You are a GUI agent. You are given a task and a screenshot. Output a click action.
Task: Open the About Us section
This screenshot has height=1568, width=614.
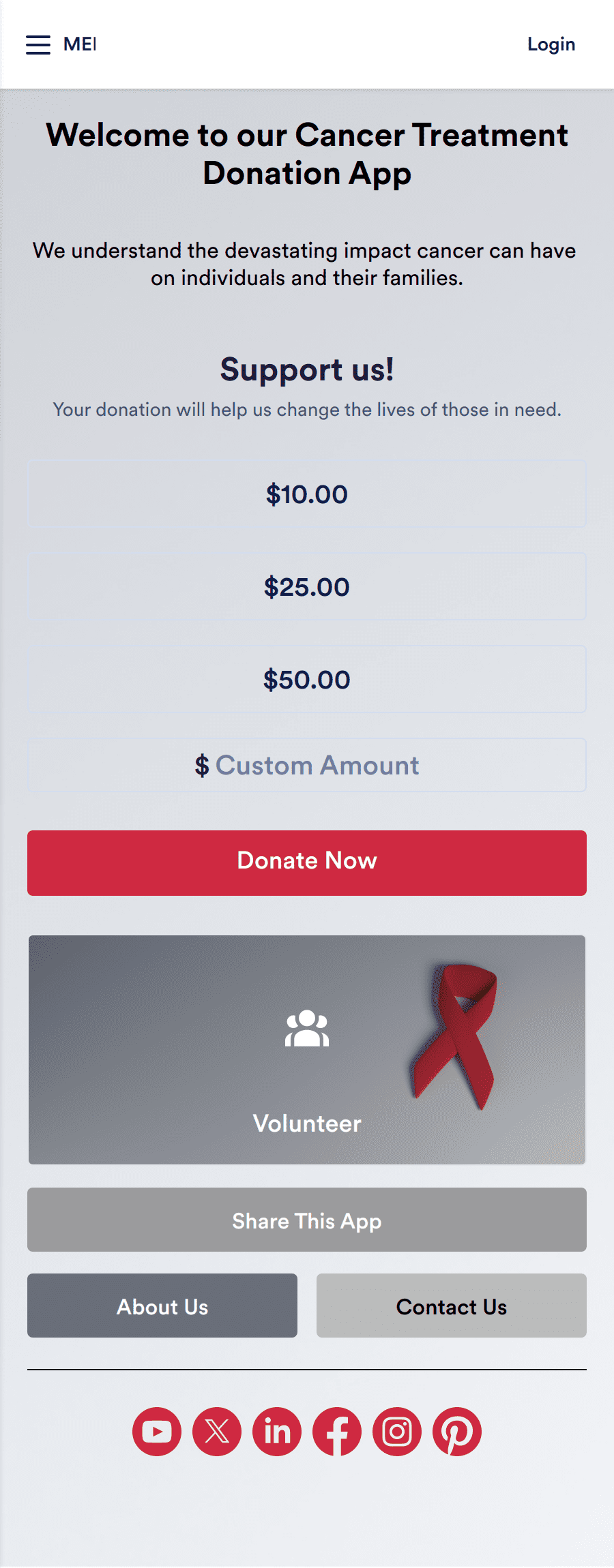click(x=162, y=1306)
